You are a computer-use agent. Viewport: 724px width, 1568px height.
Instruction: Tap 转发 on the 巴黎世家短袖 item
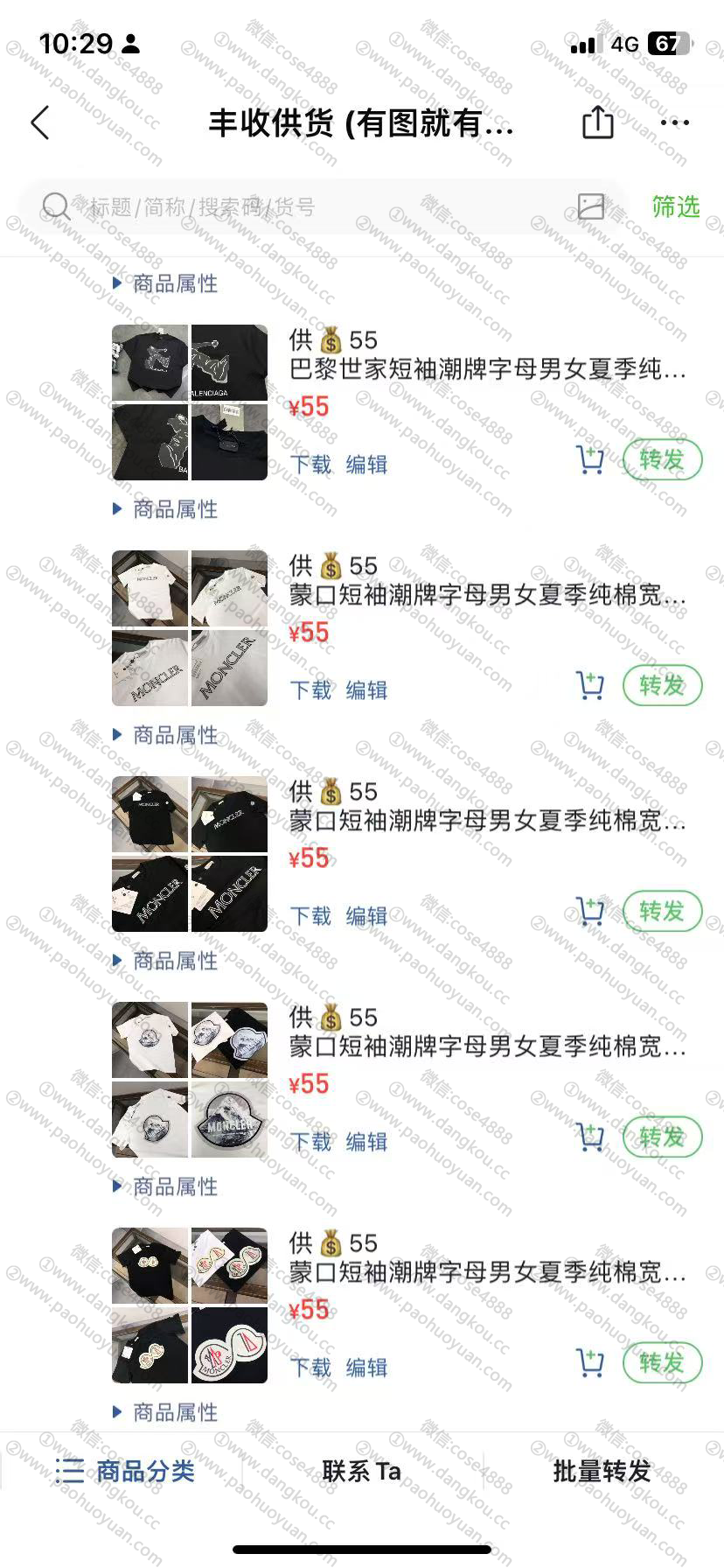(662, 459)
